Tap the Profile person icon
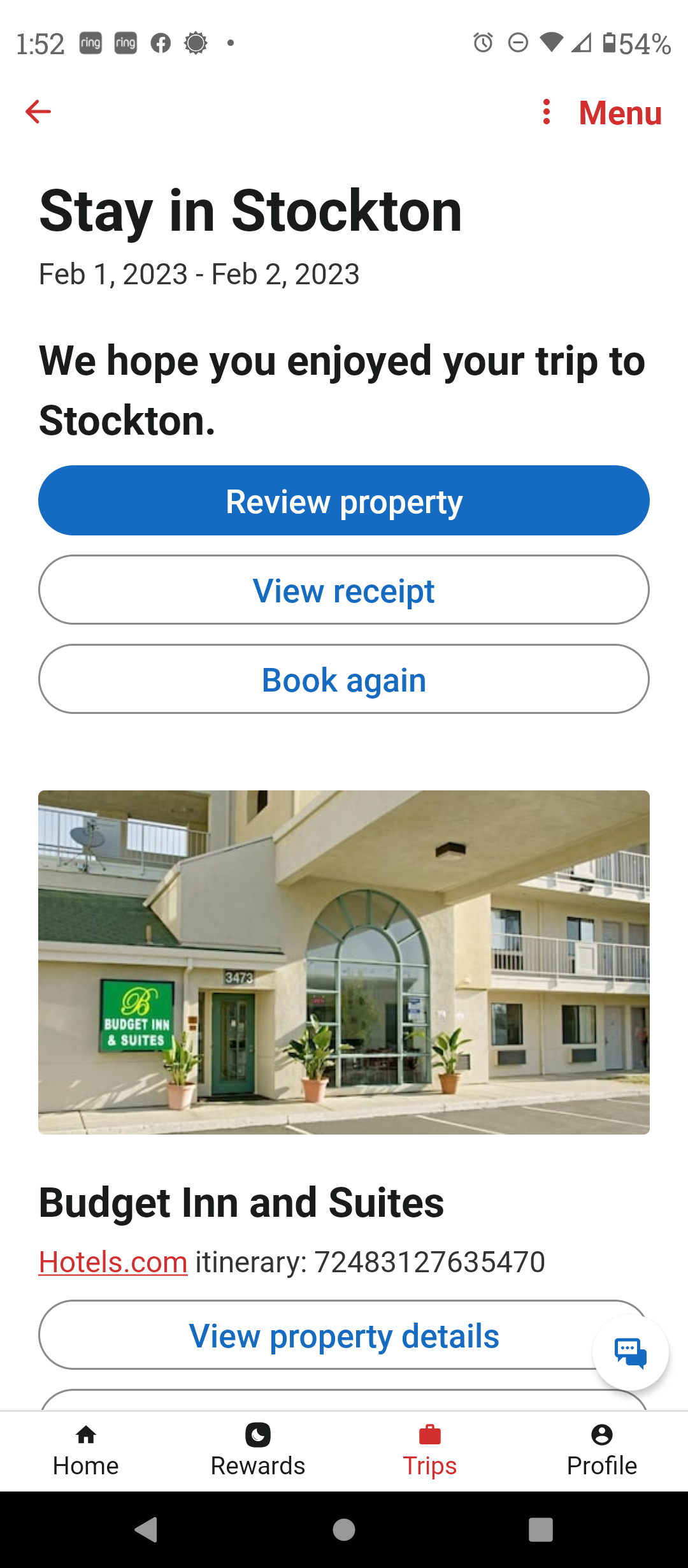Image resolution: width=688 pixels, height=1568 pixels. 601,1436
